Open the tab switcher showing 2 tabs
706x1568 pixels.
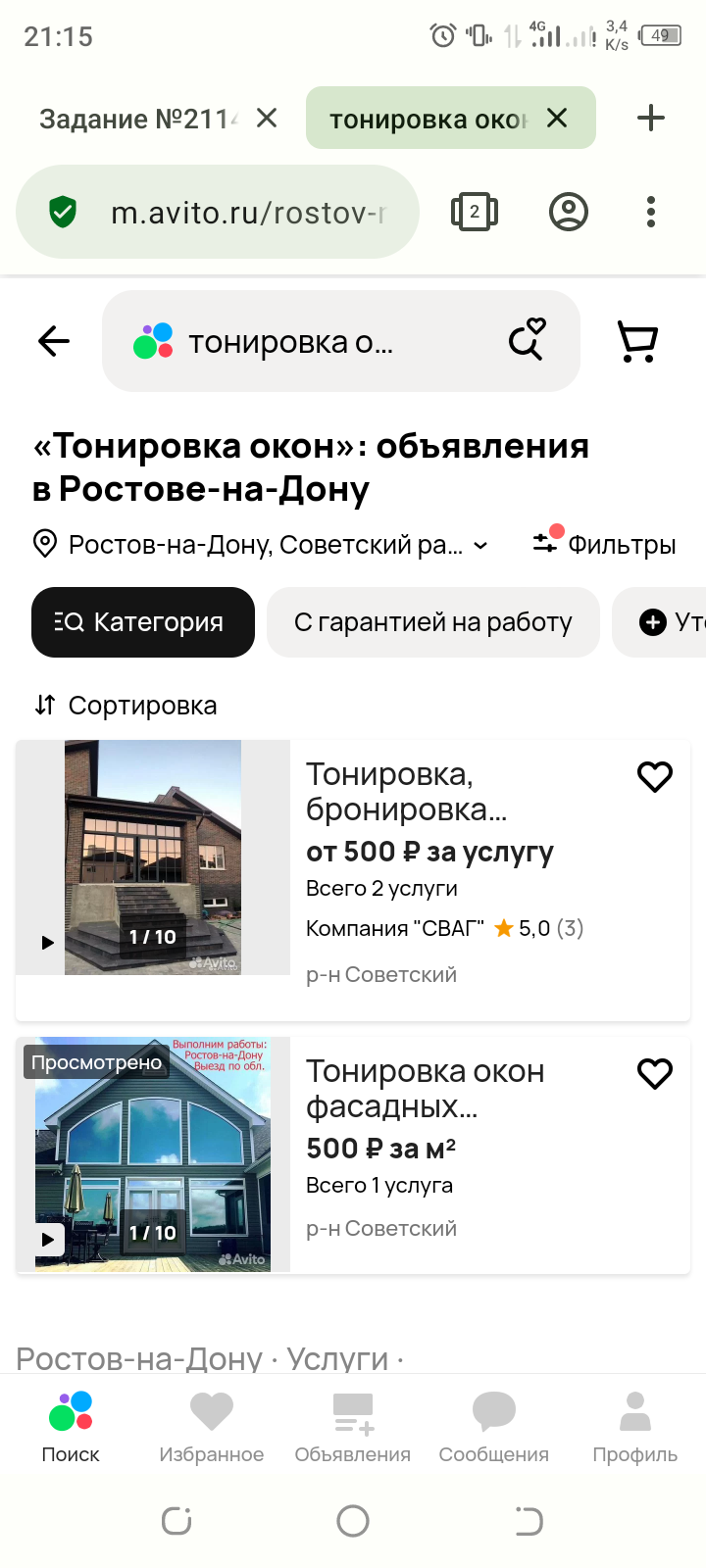pyautogui.click(x=475, y=212)
